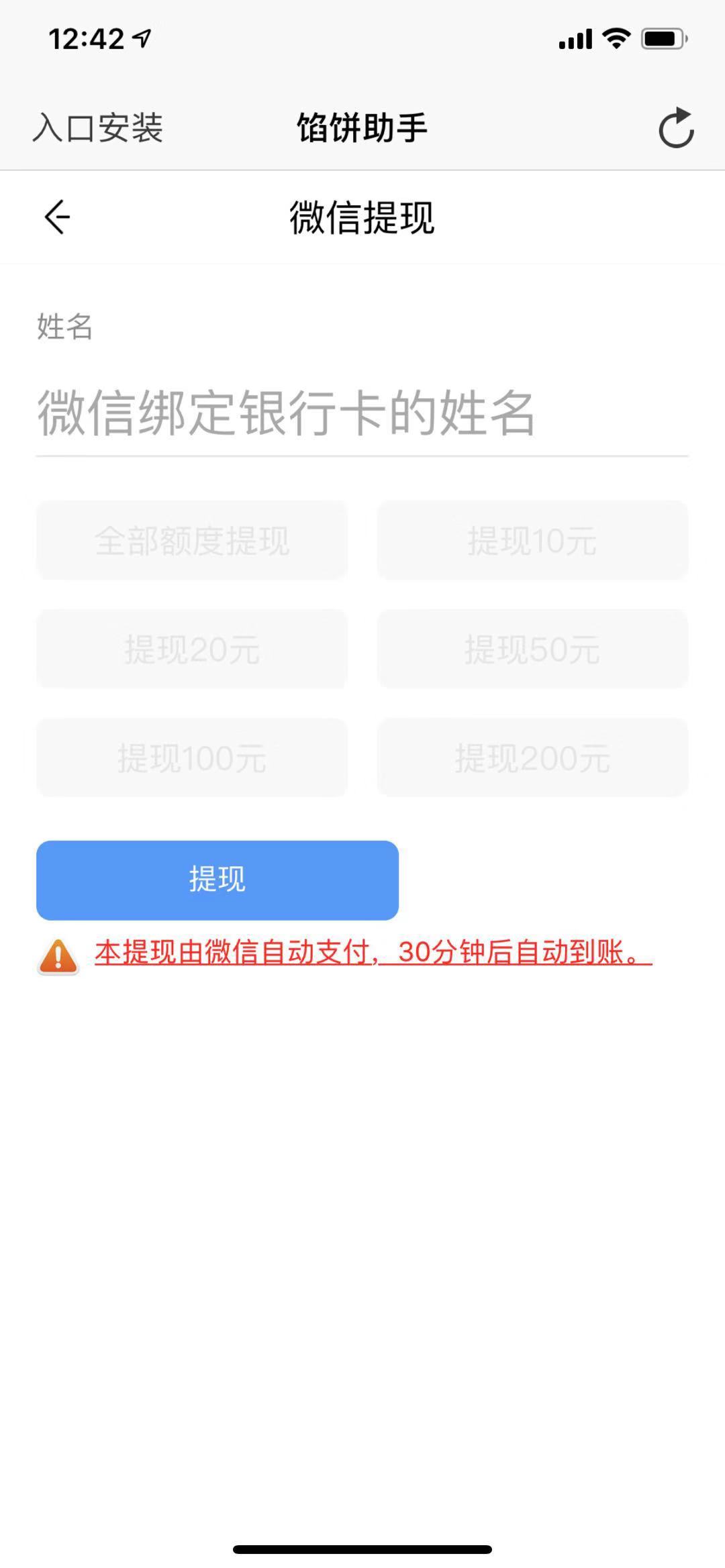Select the 提现50元 option
The width and height of the screenshot is (725, 1568).
pyautogui.click(x=532, y=649)
